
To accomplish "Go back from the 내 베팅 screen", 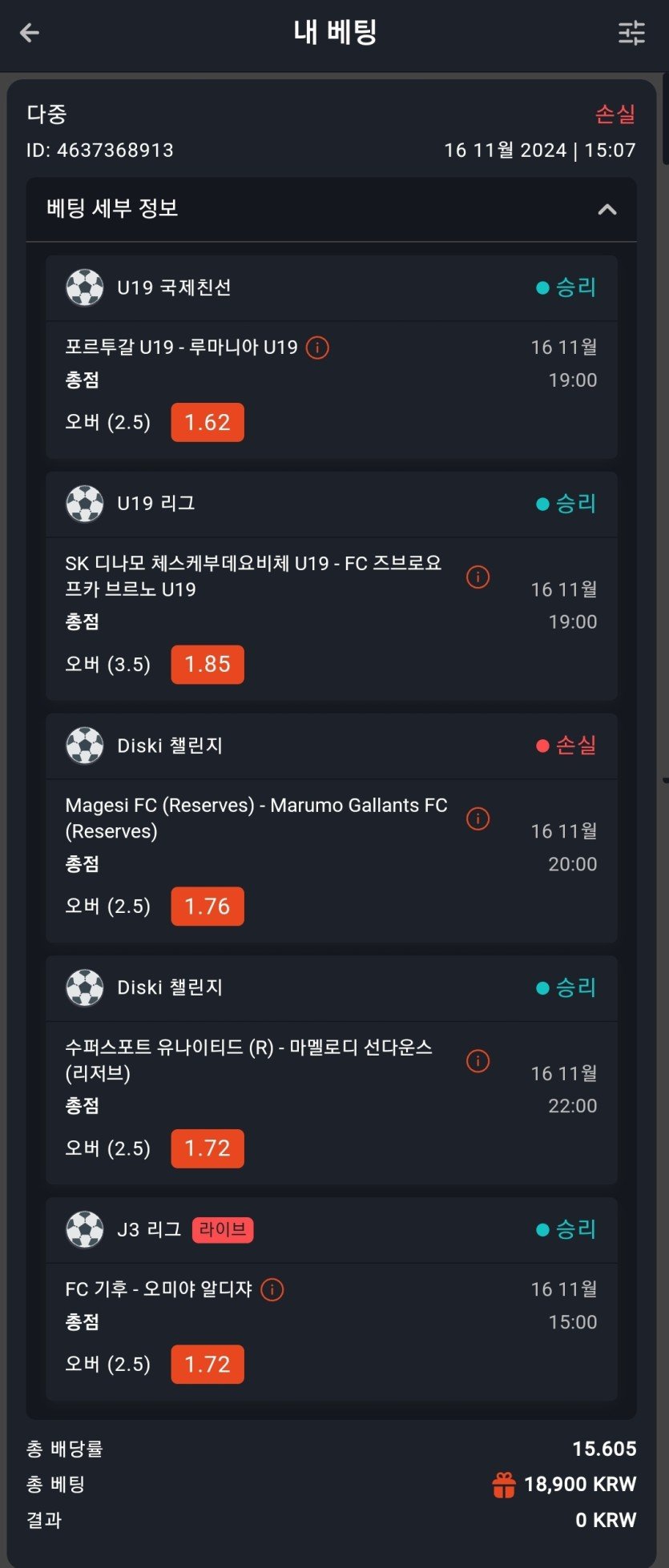I will tap(30, 33).
